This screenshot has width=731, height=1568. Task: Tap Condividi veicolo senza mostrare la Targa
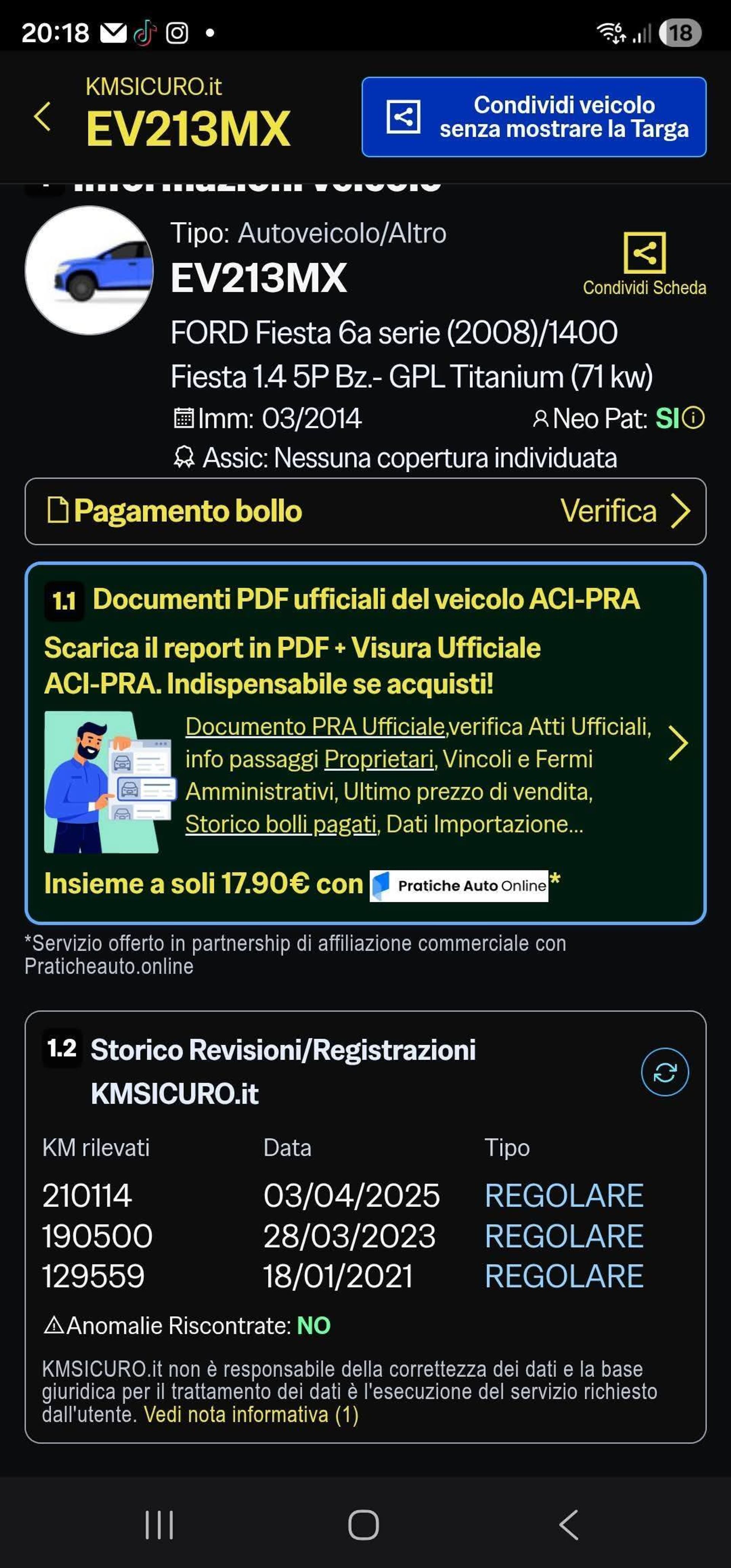(x=534, y=117)
